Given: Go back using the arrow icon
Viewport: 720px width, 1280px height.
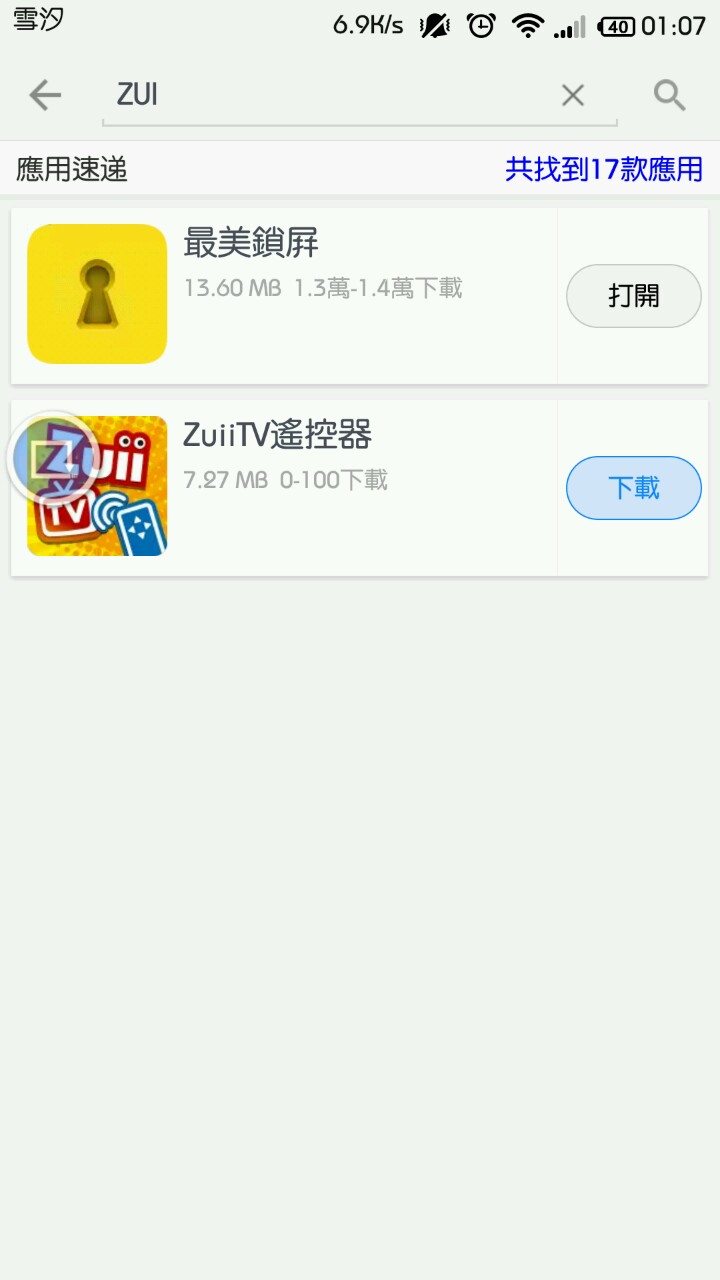Looking at the screenshot, I should pyautogui.click(x=45, y=95).
